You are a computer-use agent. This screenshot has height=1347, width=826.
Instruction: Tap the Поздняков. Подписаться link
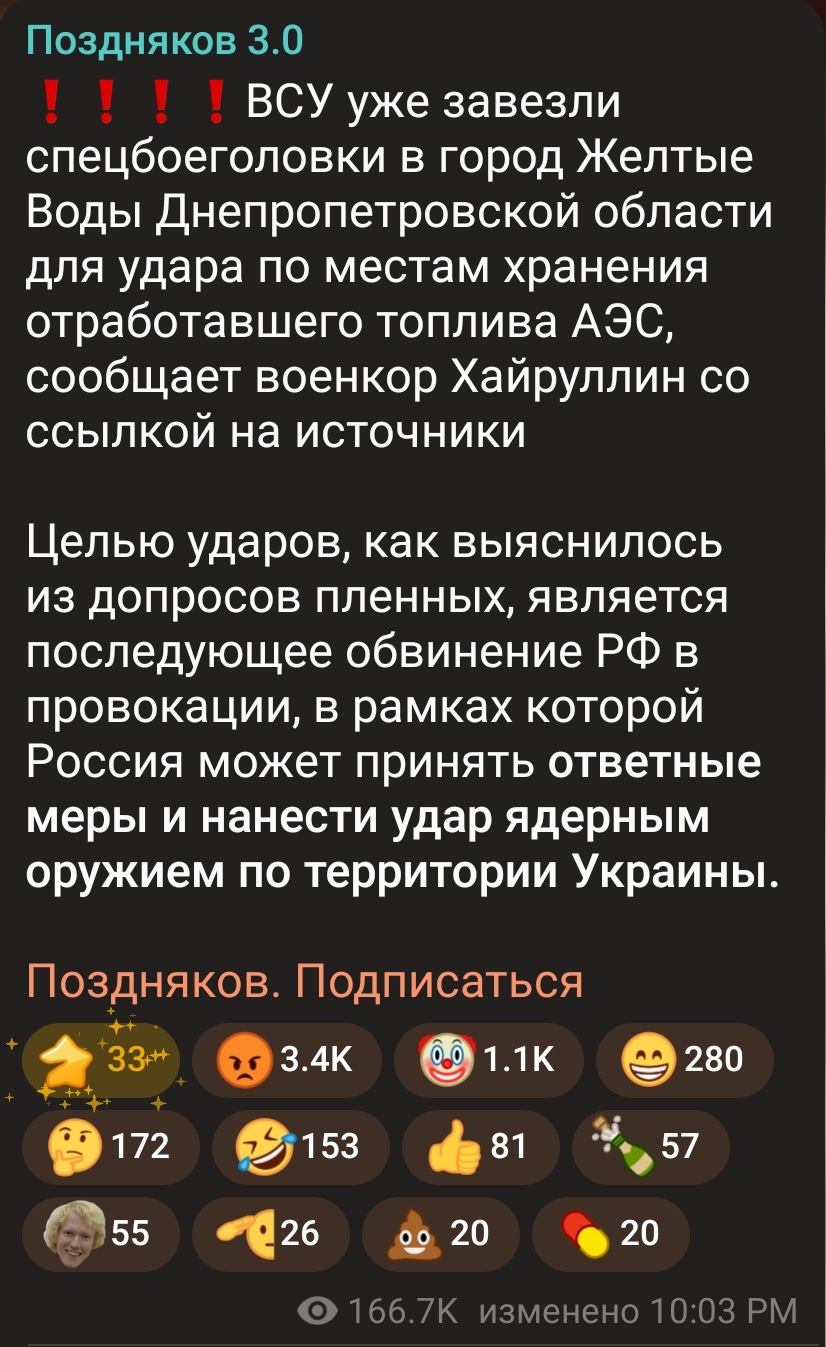coord(304,982)
